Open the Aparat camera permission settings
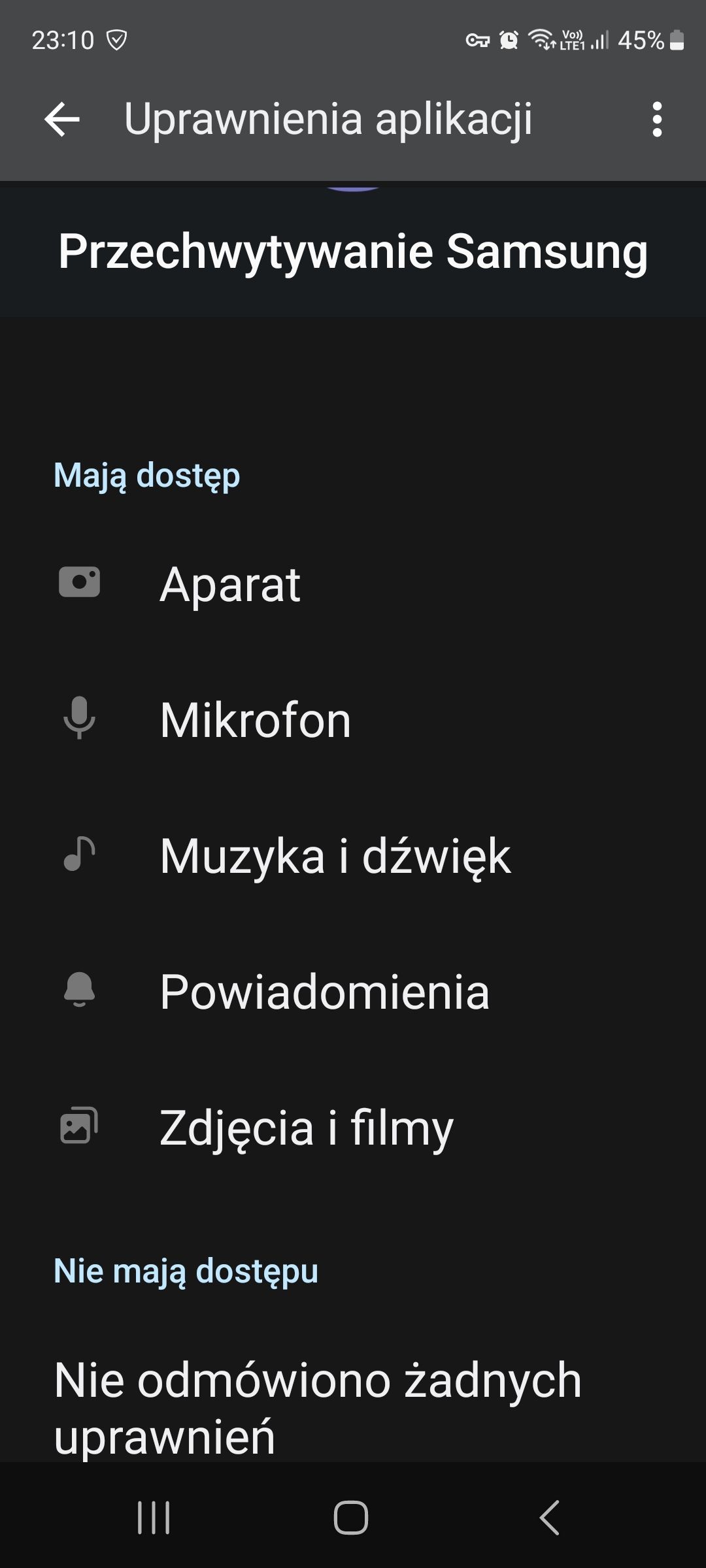The height and width of the screenshot is (1568, 706). click(x=232, y=585)
